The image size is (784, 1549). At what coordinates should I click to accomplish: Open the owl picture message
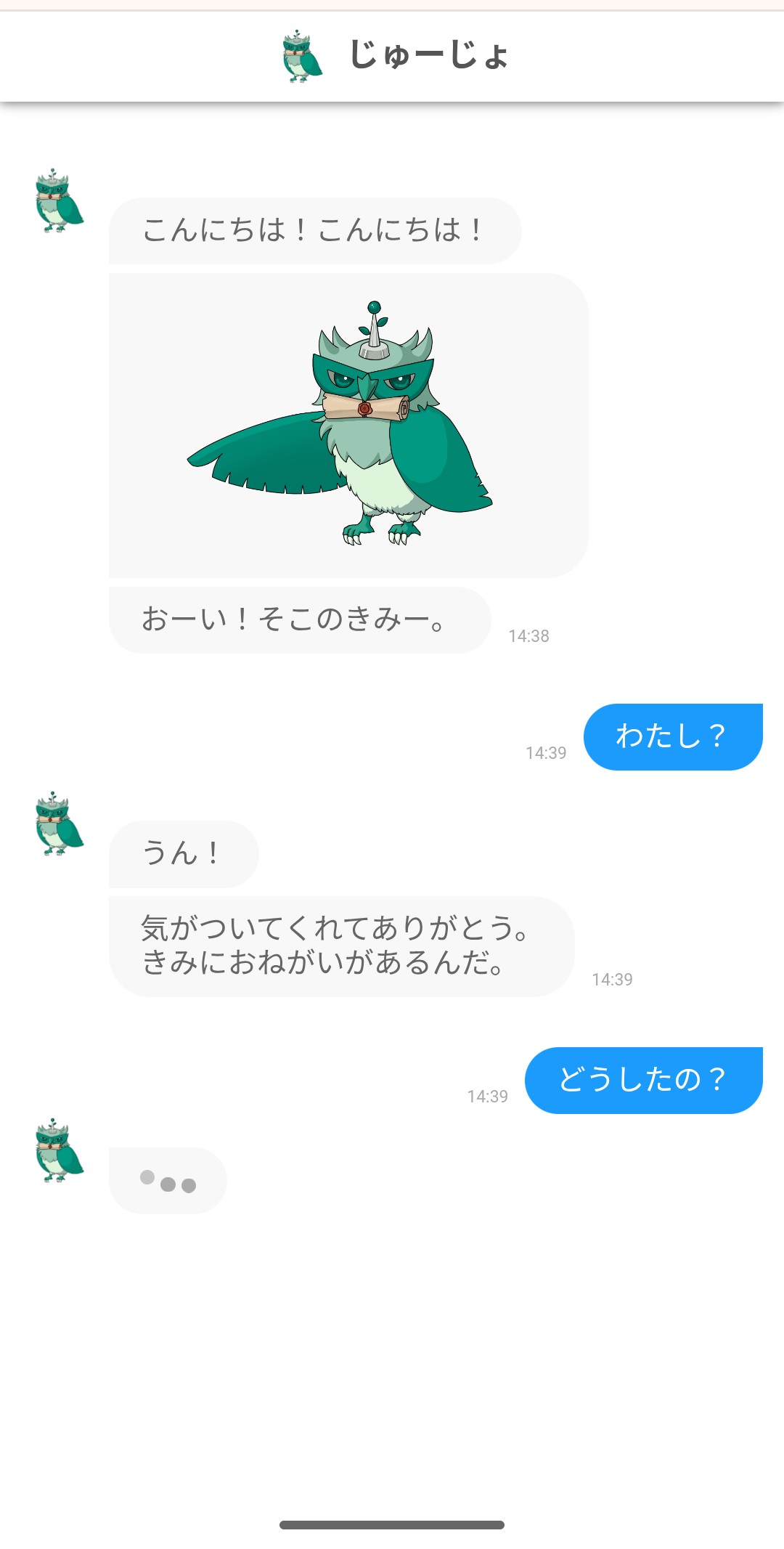pos(347,426)
